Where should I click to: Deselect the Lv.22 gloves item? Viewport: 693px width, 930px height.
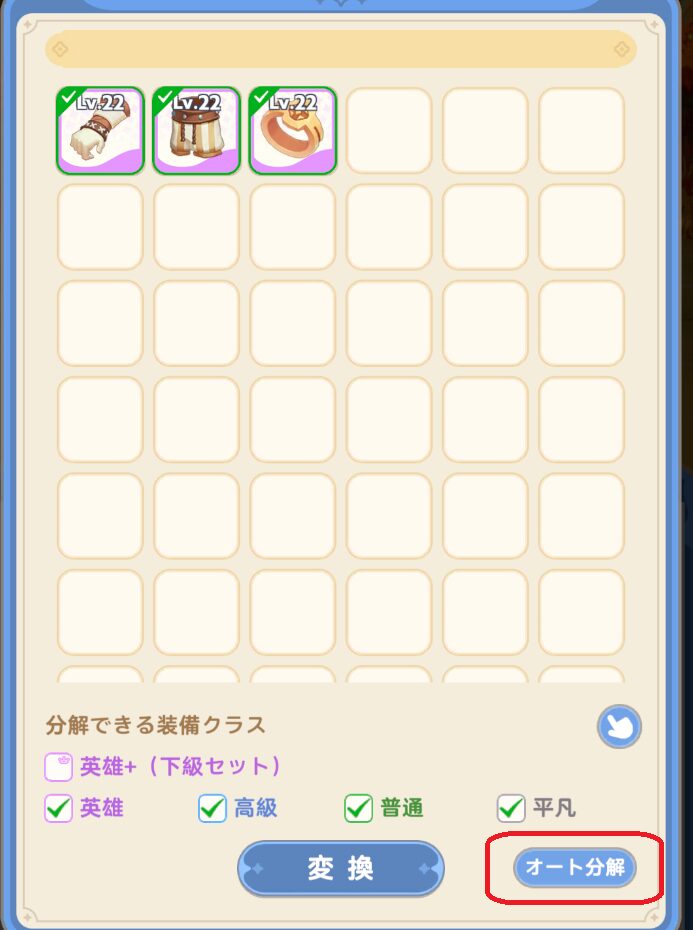tap(100, 131)
